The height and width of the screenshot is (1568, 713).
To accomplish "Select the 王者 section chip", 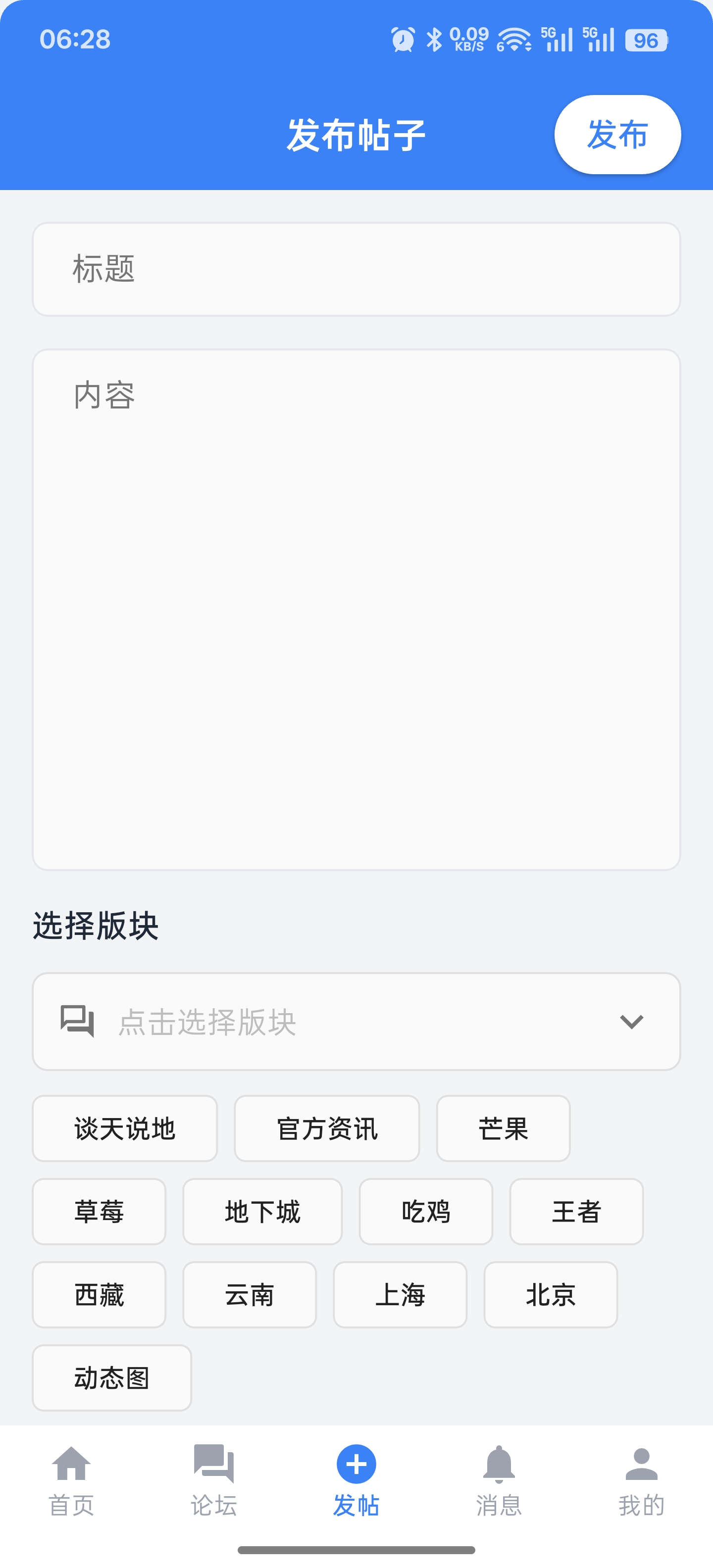I will click(576, 1211).
